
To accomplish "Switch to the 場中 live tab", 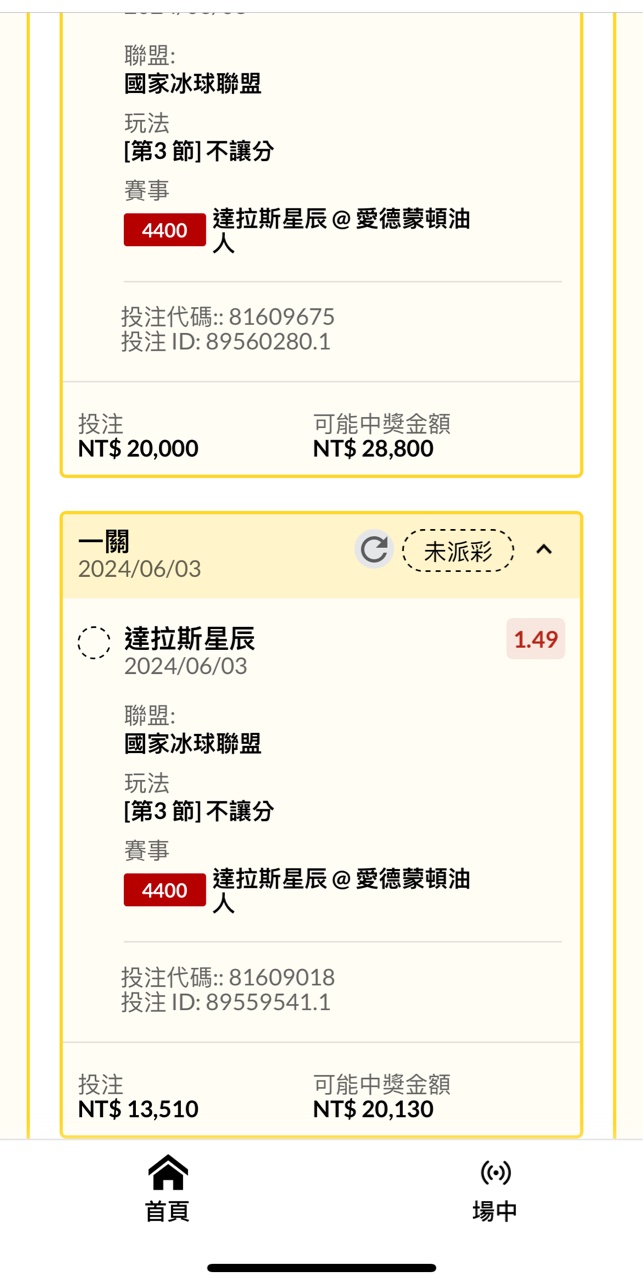I will point(495,1189).
